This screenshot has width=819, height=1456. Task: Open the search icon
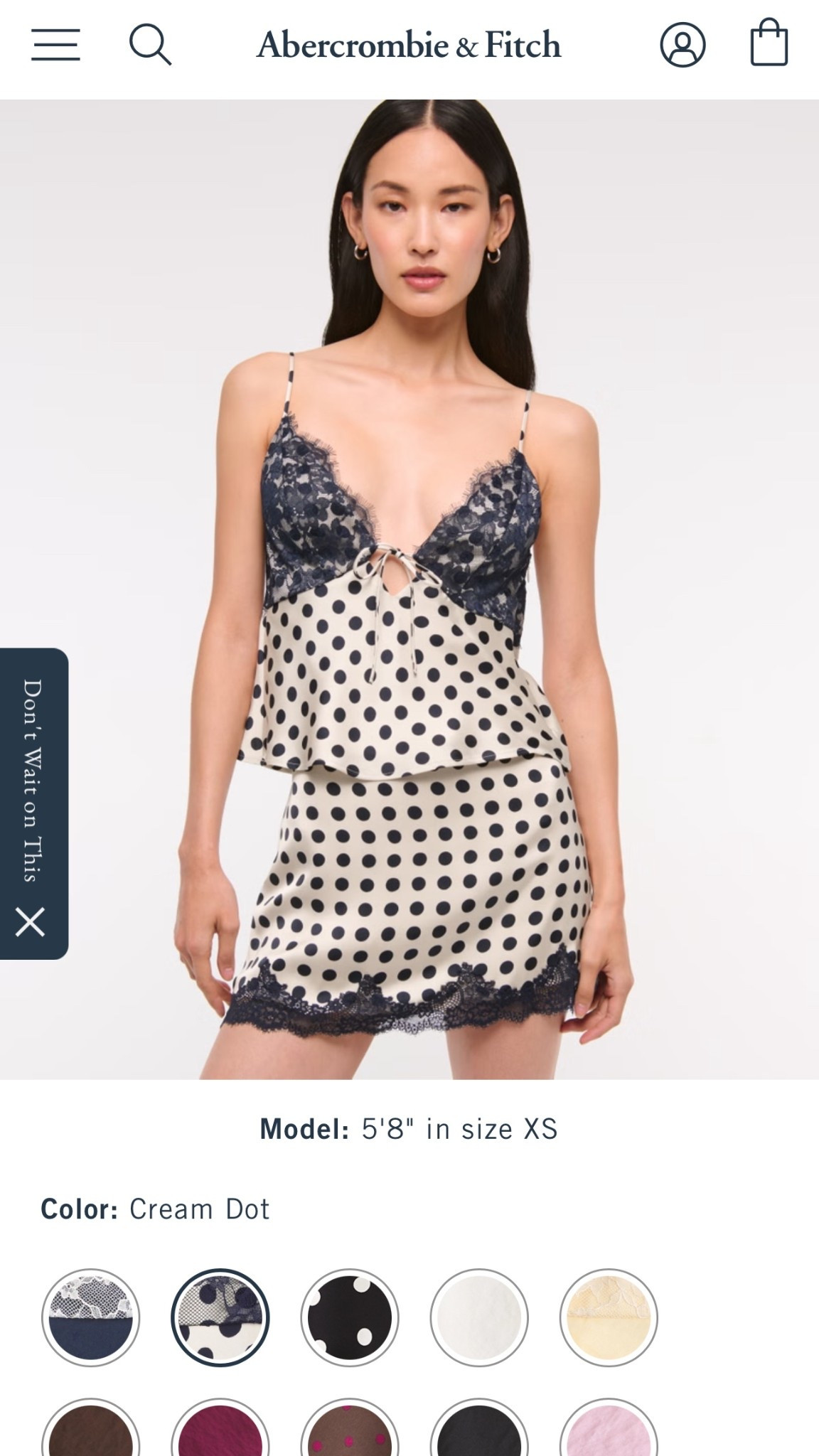(x=150, y=45)
